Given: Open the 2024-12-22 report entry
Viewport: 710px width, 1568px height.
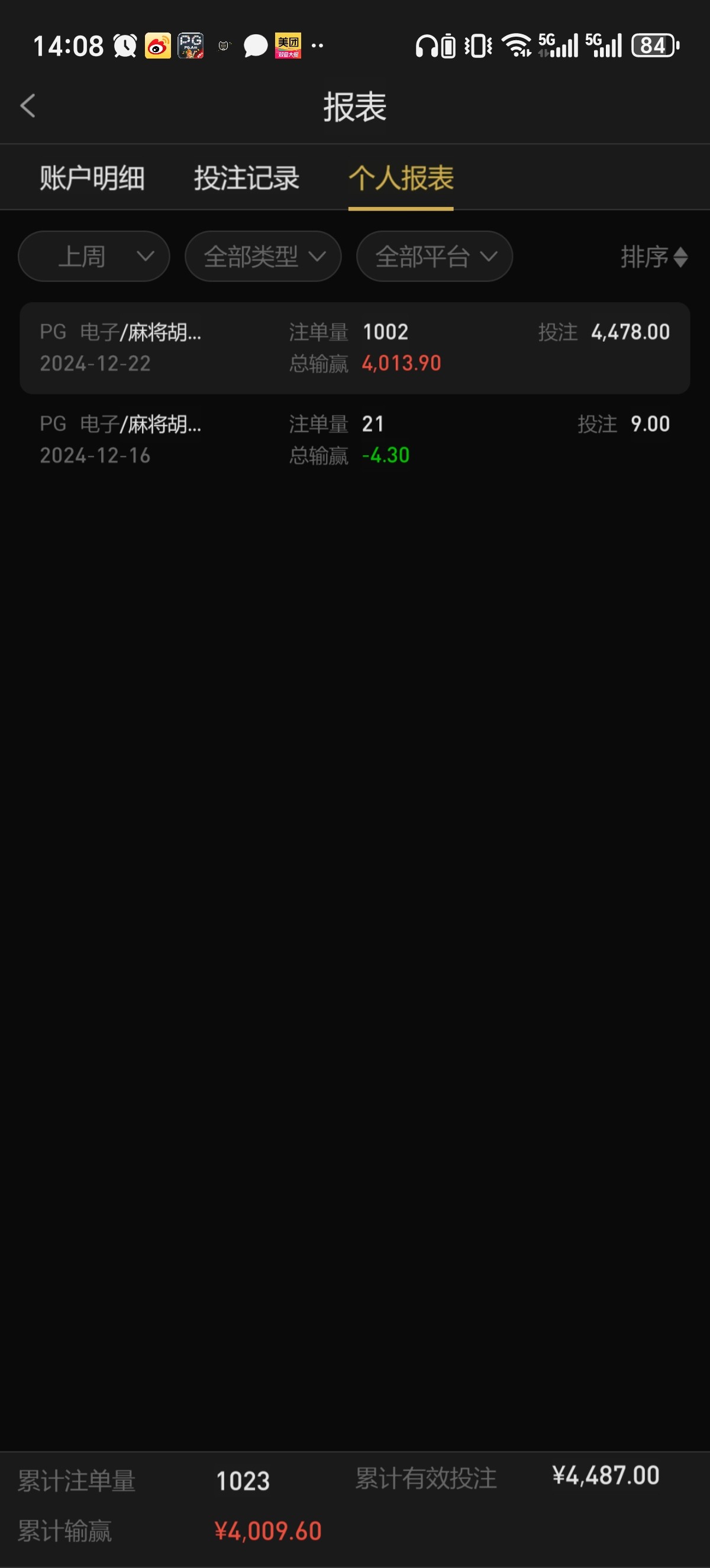Looking at the screenshot, I should (x=354, y=348).
